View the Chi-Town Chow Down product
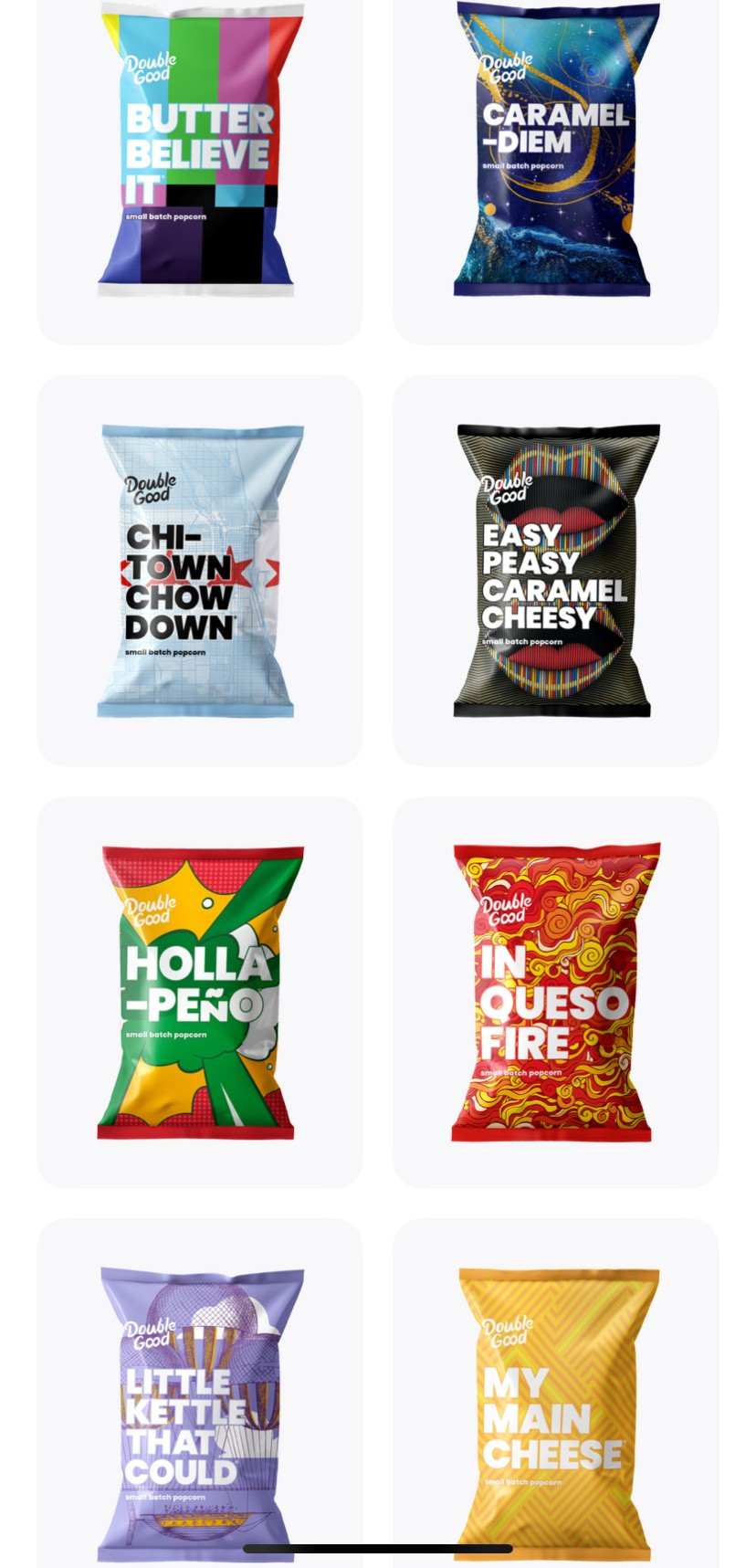Screen dimensions: 756x1568 click(x=199, y=571)
